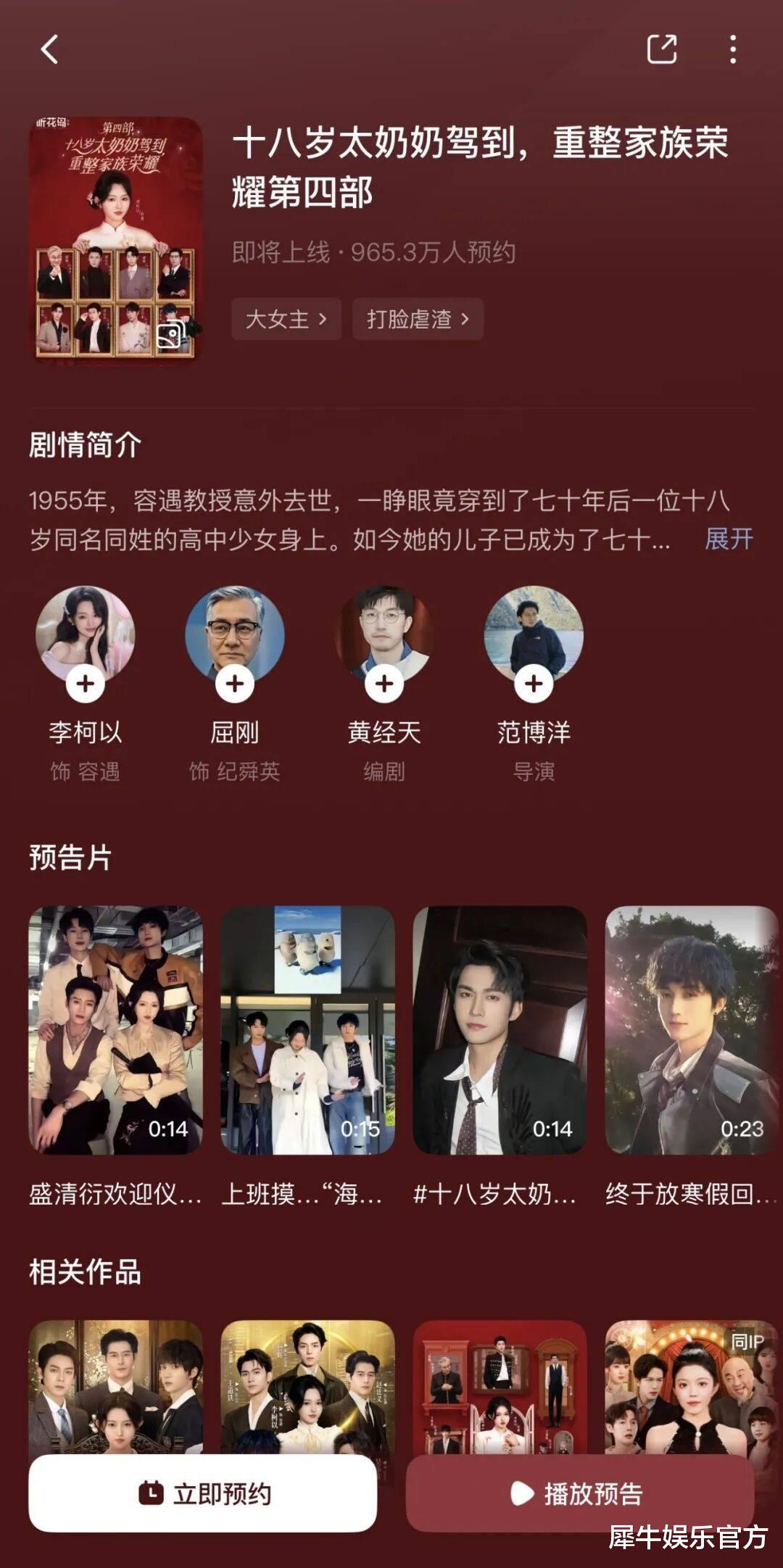This screenshot has width=783, height=1568.
Task: Follow actor 李柯以
Action: [86, 684]
